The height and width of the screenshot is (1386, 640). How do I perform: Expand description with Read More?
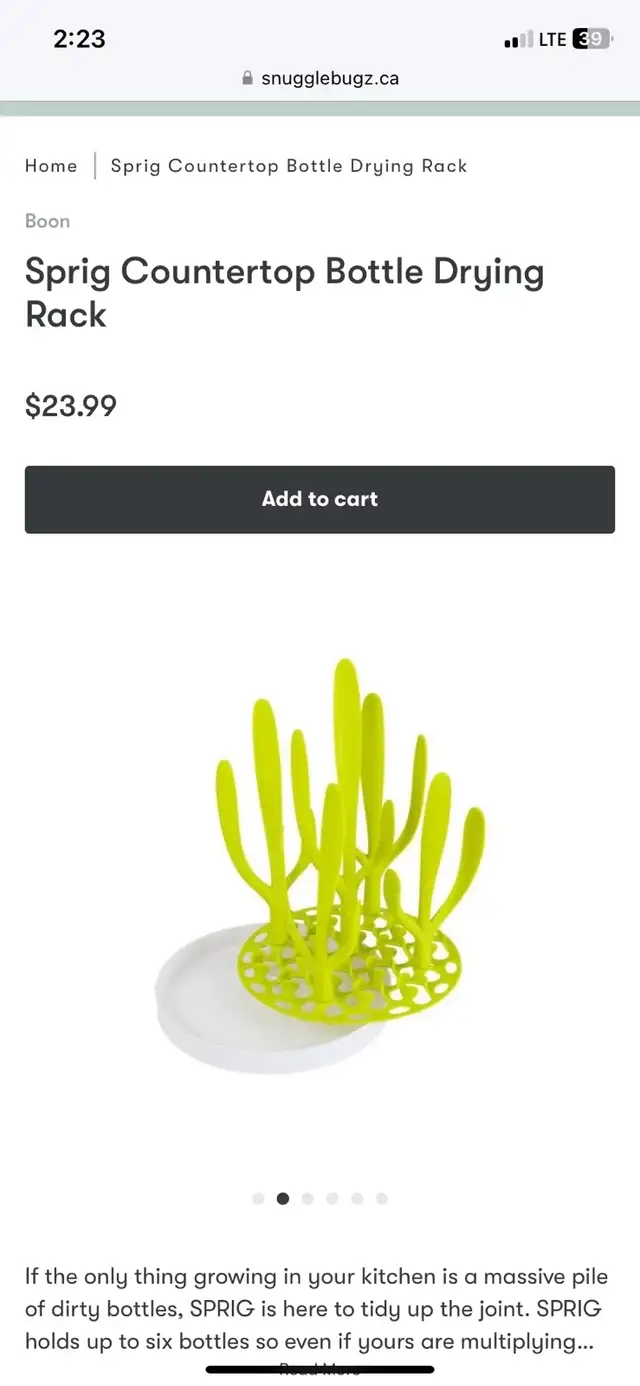(x=320, y=1370)
